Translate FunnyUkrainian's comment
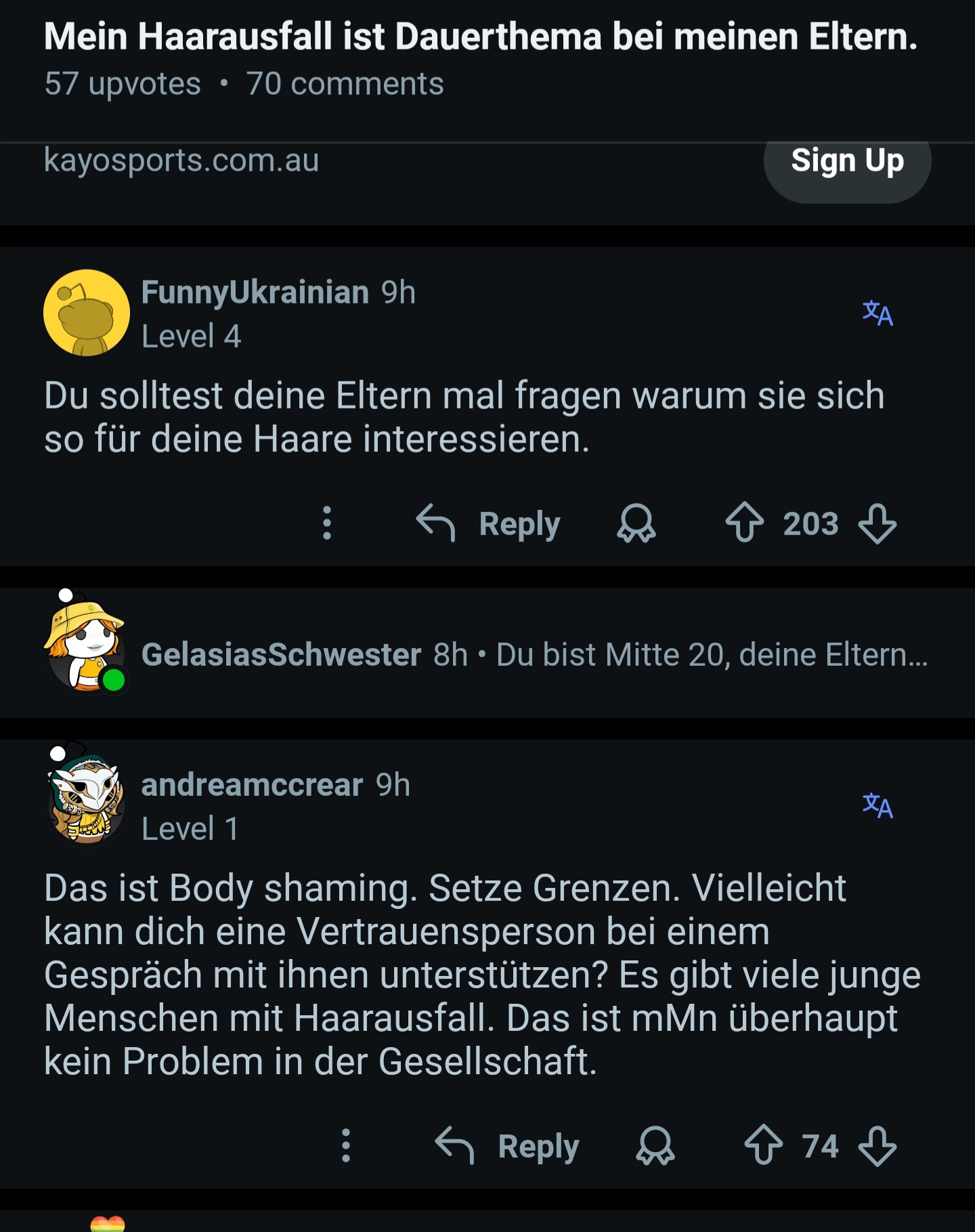The height and width of the screenshot is (1232, 975). pos(877,314)
